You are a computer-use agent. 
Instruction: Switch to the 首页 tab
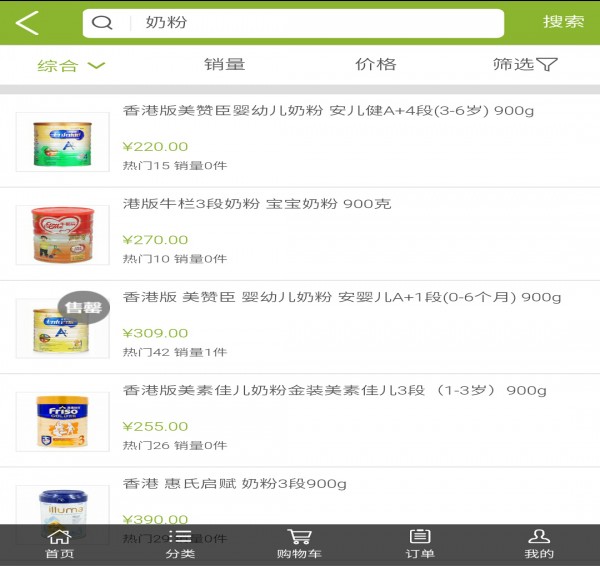point(59,544)
